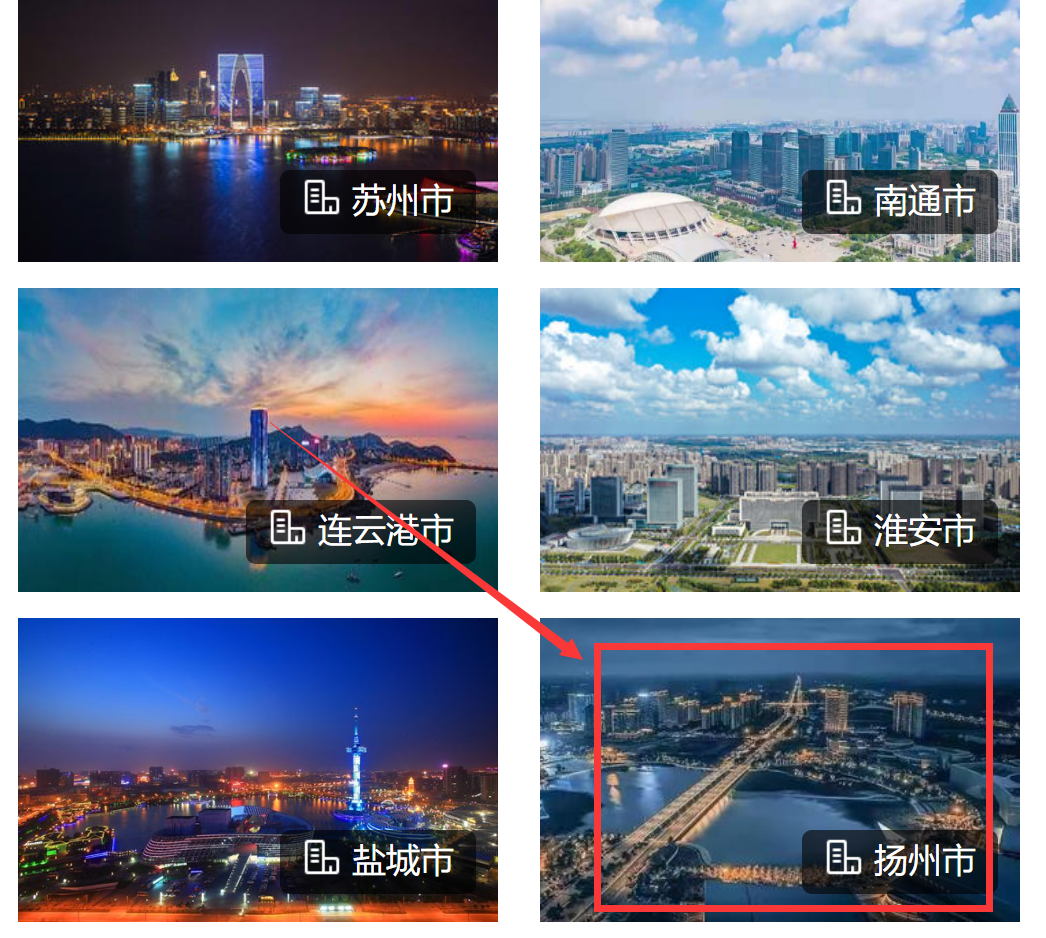The width and height of the screenshot is (1046, 938).
Task: Select the 南通市 city tile
Action: point(779,130)
